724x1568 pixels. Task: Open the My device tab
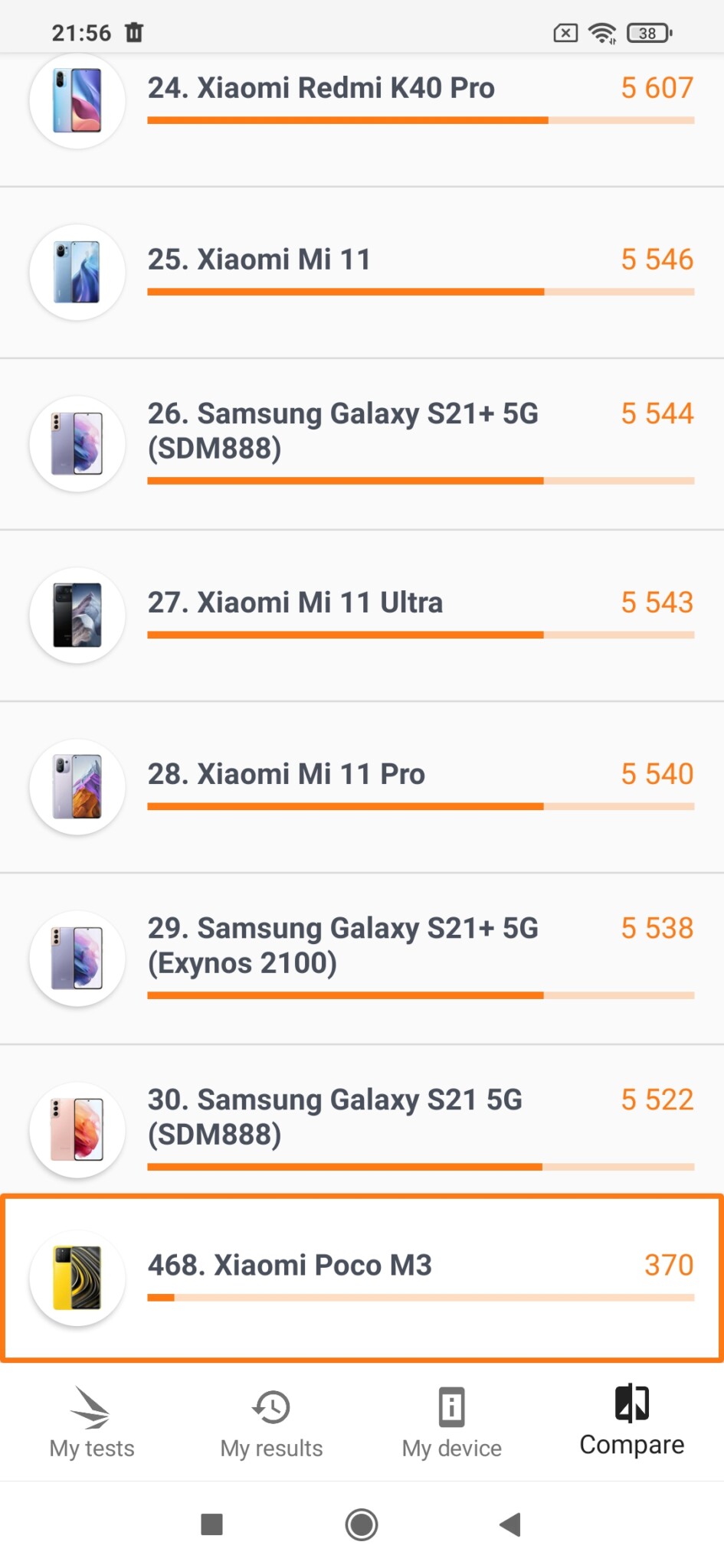coord(452,1422)
